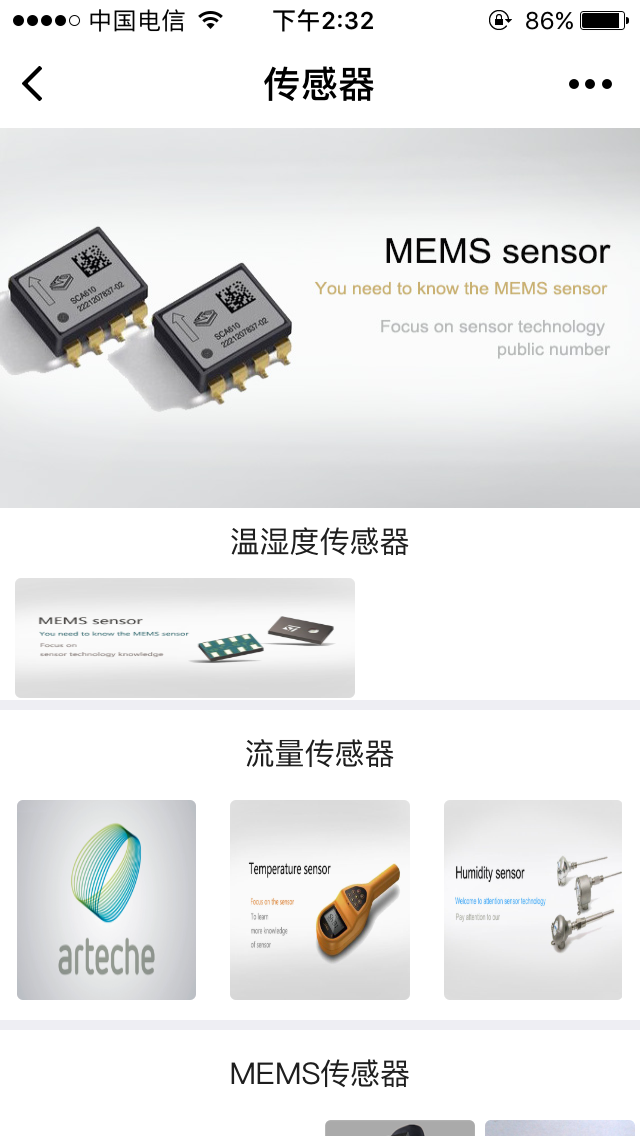Viewport: 640px width, 1136px height.
Task: Open the arteche card
Action: click(106, 899)
